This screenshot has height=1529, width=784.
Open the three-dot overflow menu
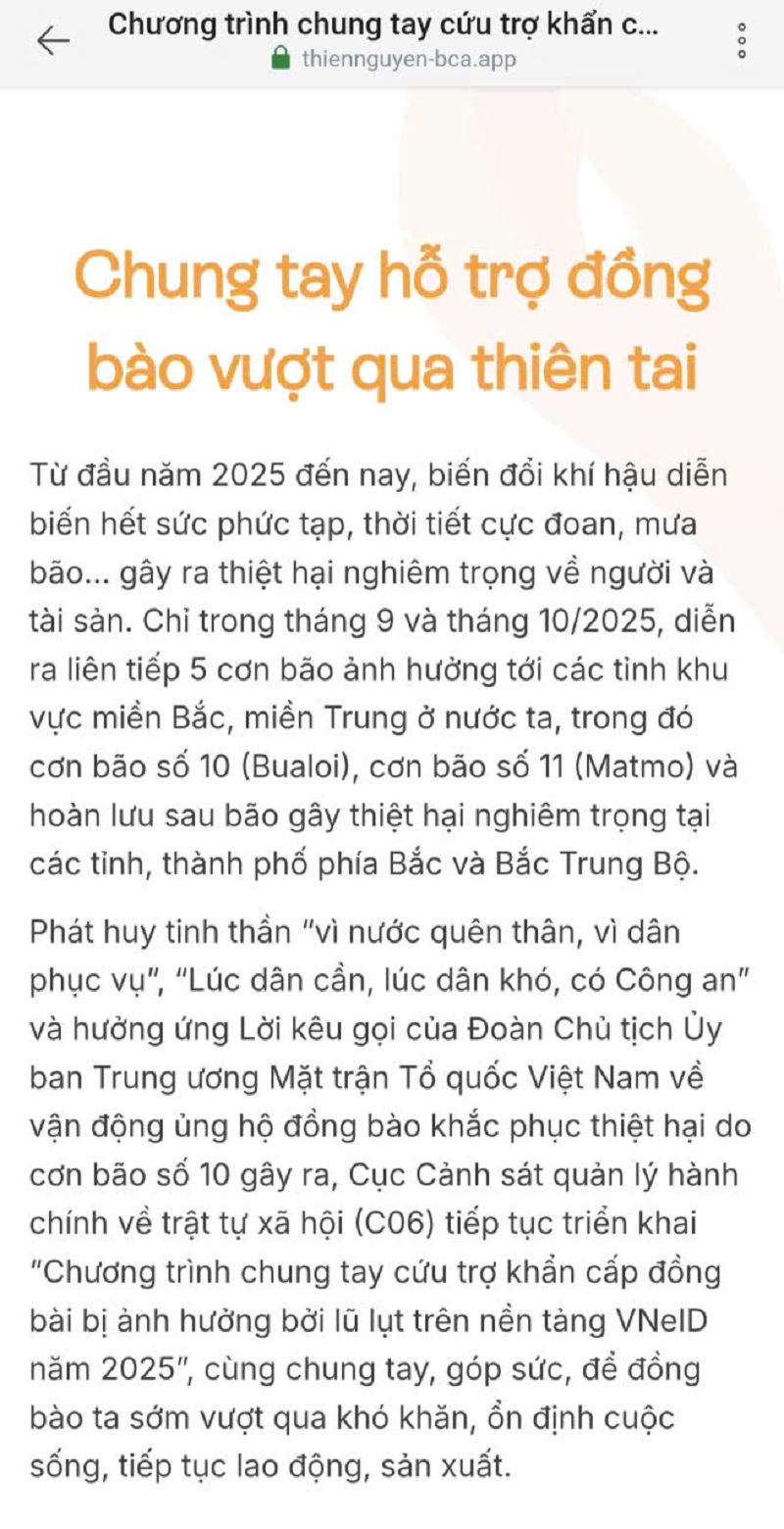point(742,40)
